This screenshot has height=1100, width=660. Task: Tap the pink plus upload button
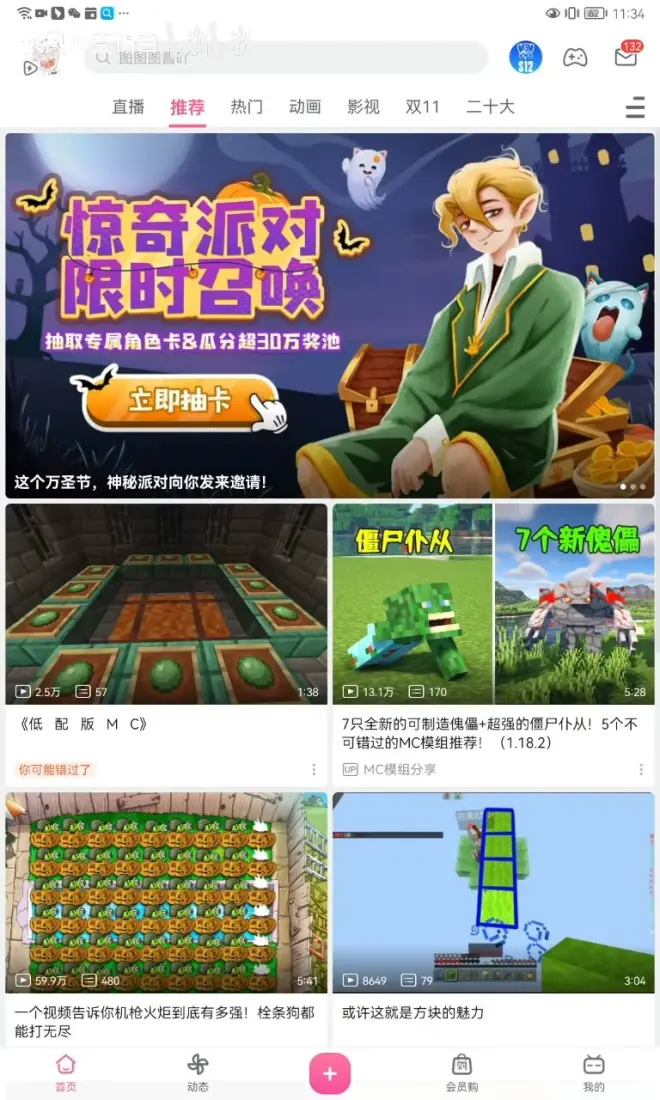click(x=330, y=1074)
